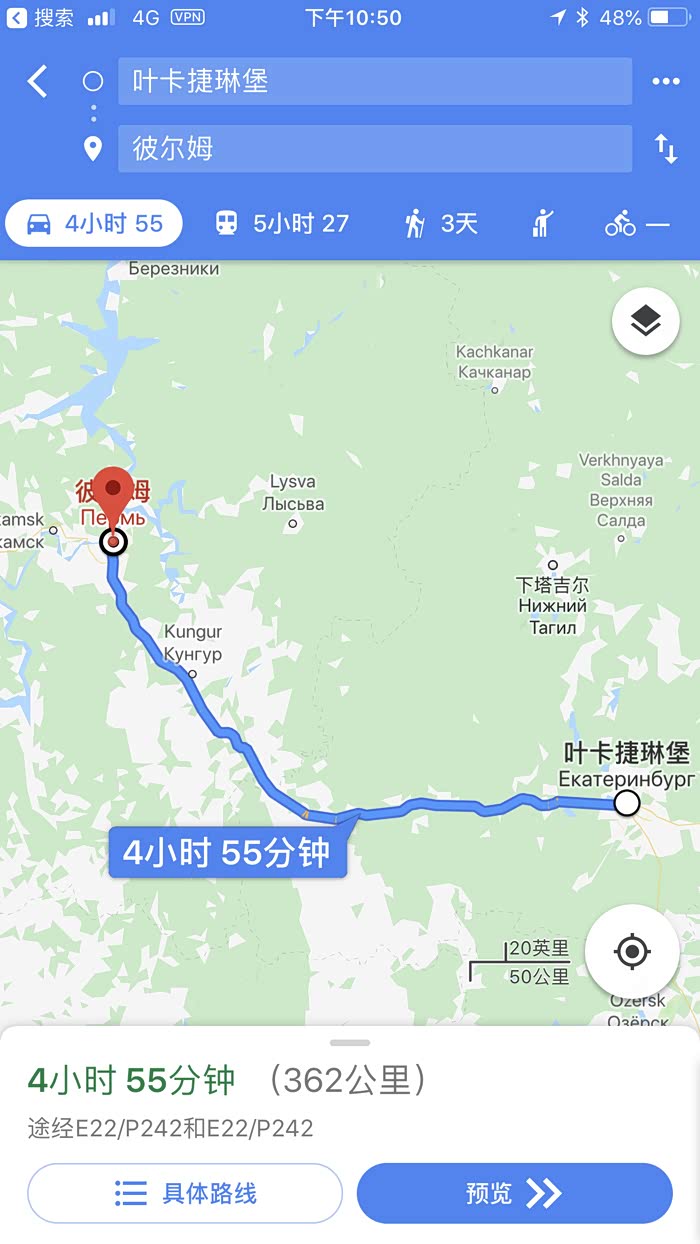Image resolution: width=700 pixels, height=1244 pixels.
Task: Expand the route details sheet handle
Action: (x=350, y=1042)
